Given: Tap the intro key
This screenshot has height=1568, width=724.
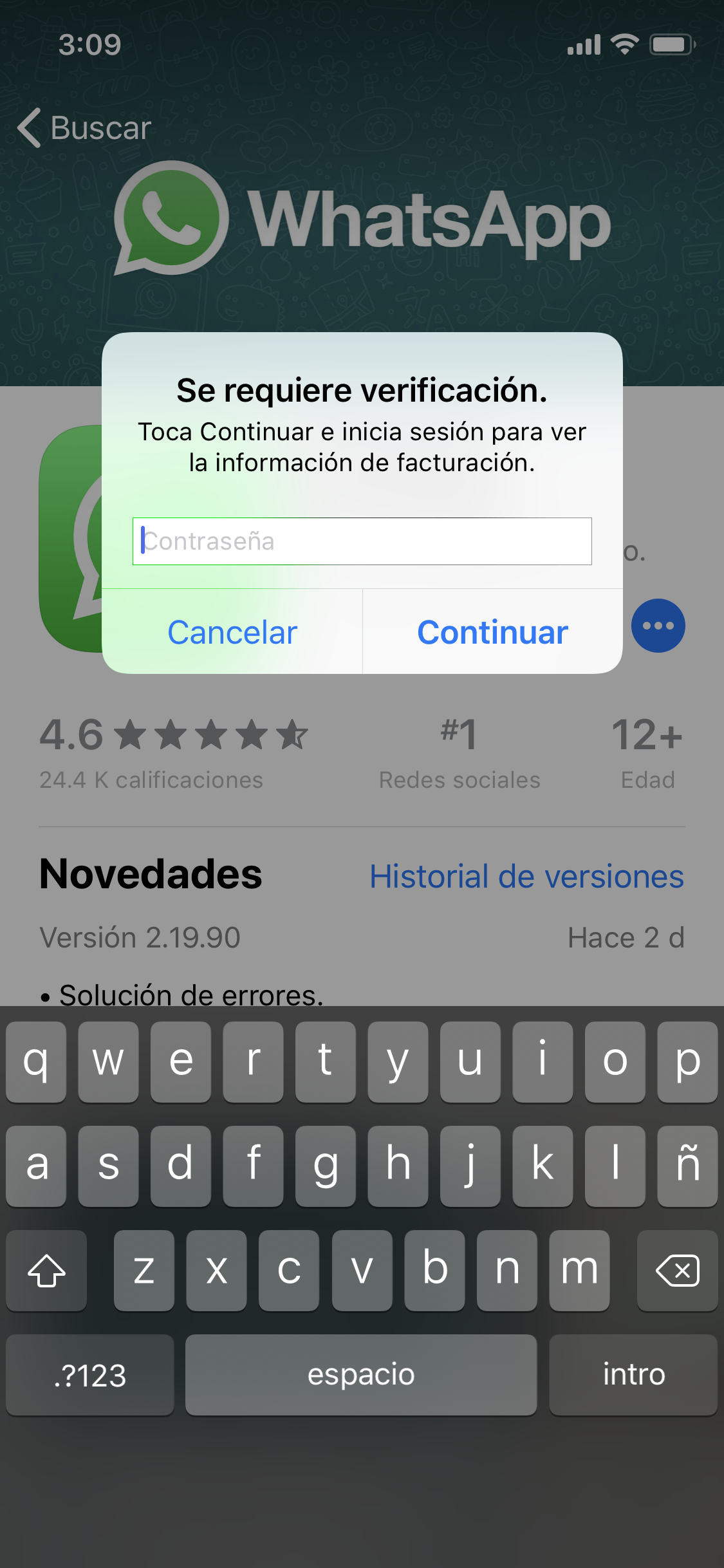Looking at the screenshot, I should tap(633, 1375).
